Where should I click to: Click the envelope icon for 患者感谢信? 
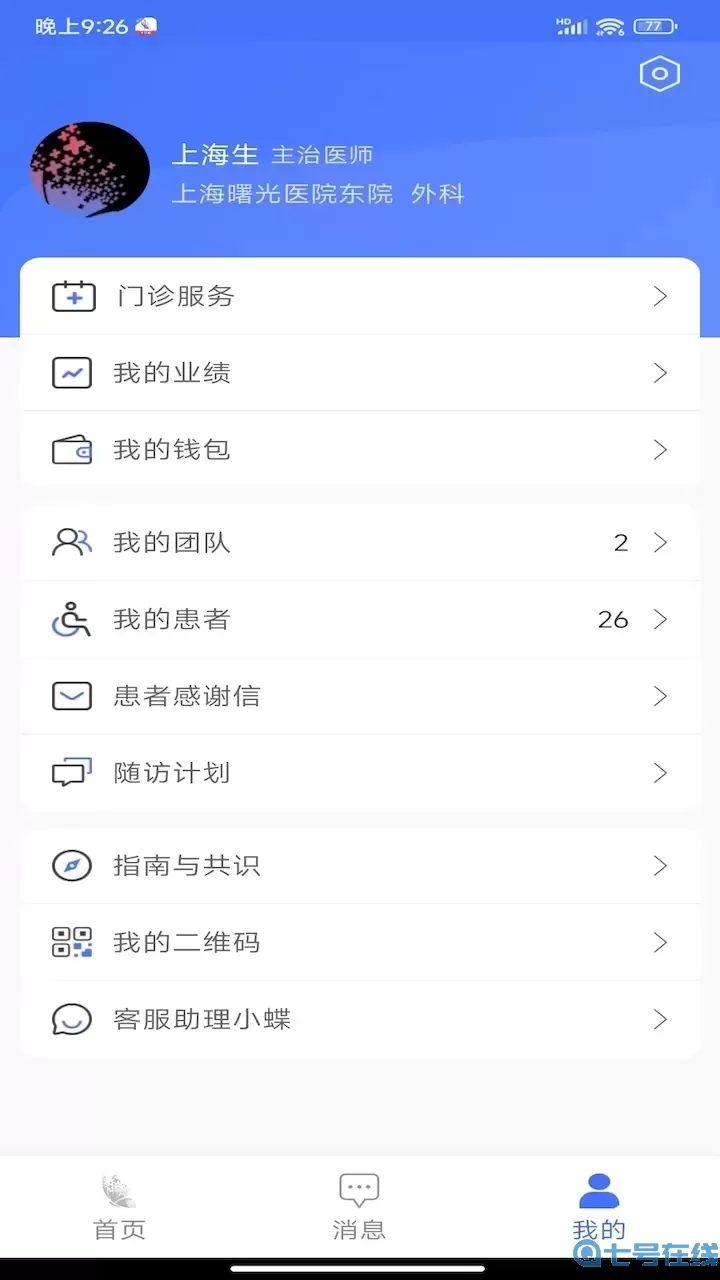click(71, 695)
